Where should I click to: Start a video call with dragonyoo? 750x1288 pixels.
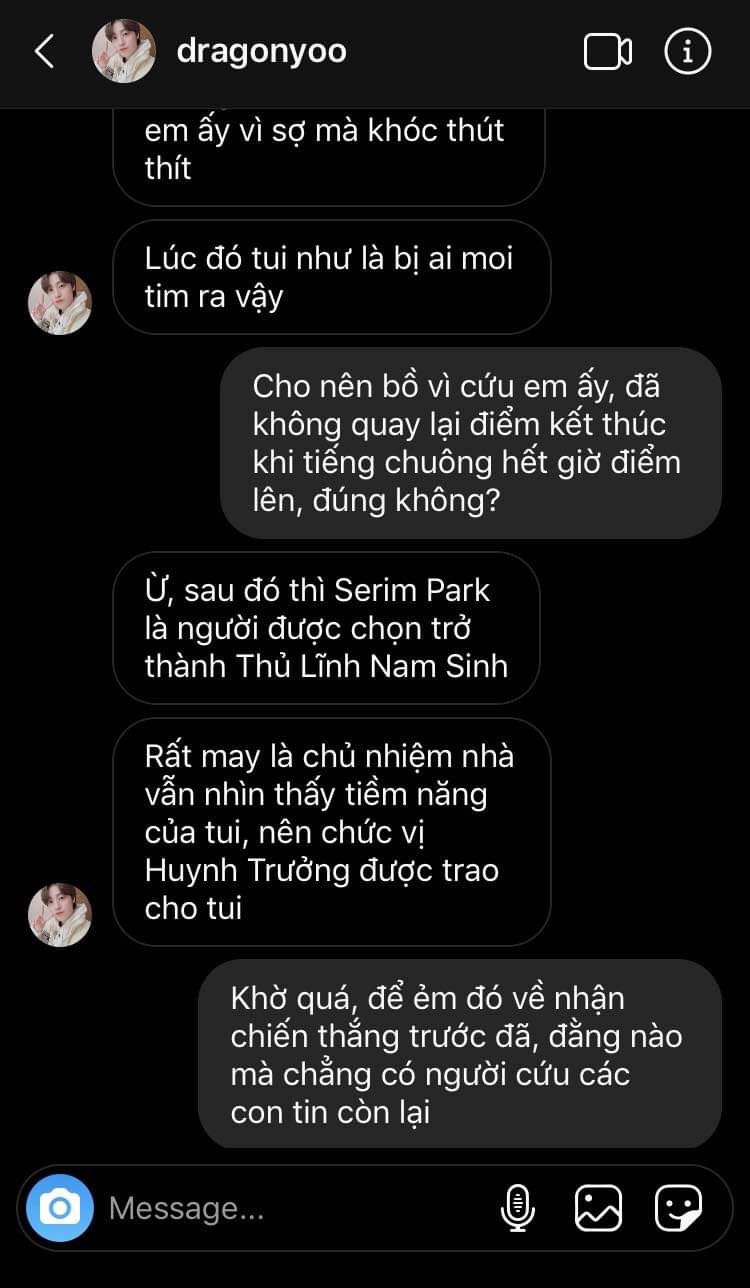pos(607,52)
